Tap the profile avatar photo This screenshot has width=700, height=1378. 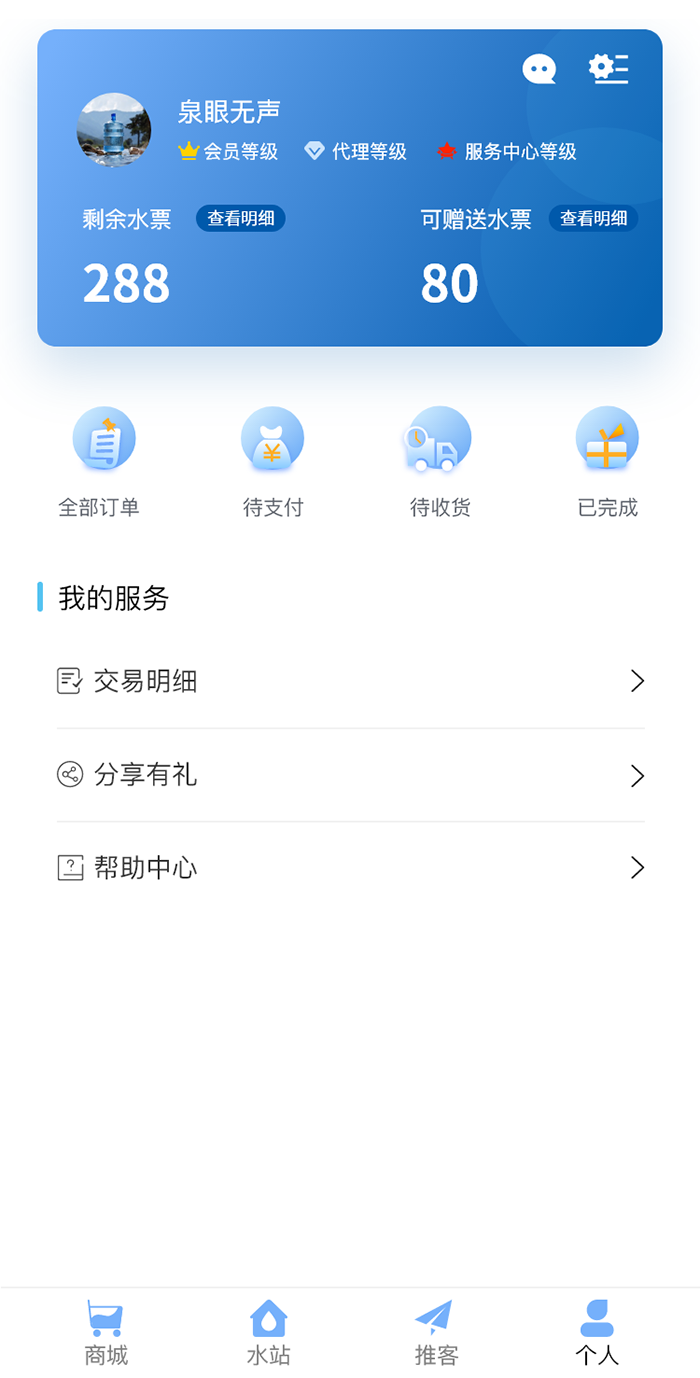click(114, 130)
